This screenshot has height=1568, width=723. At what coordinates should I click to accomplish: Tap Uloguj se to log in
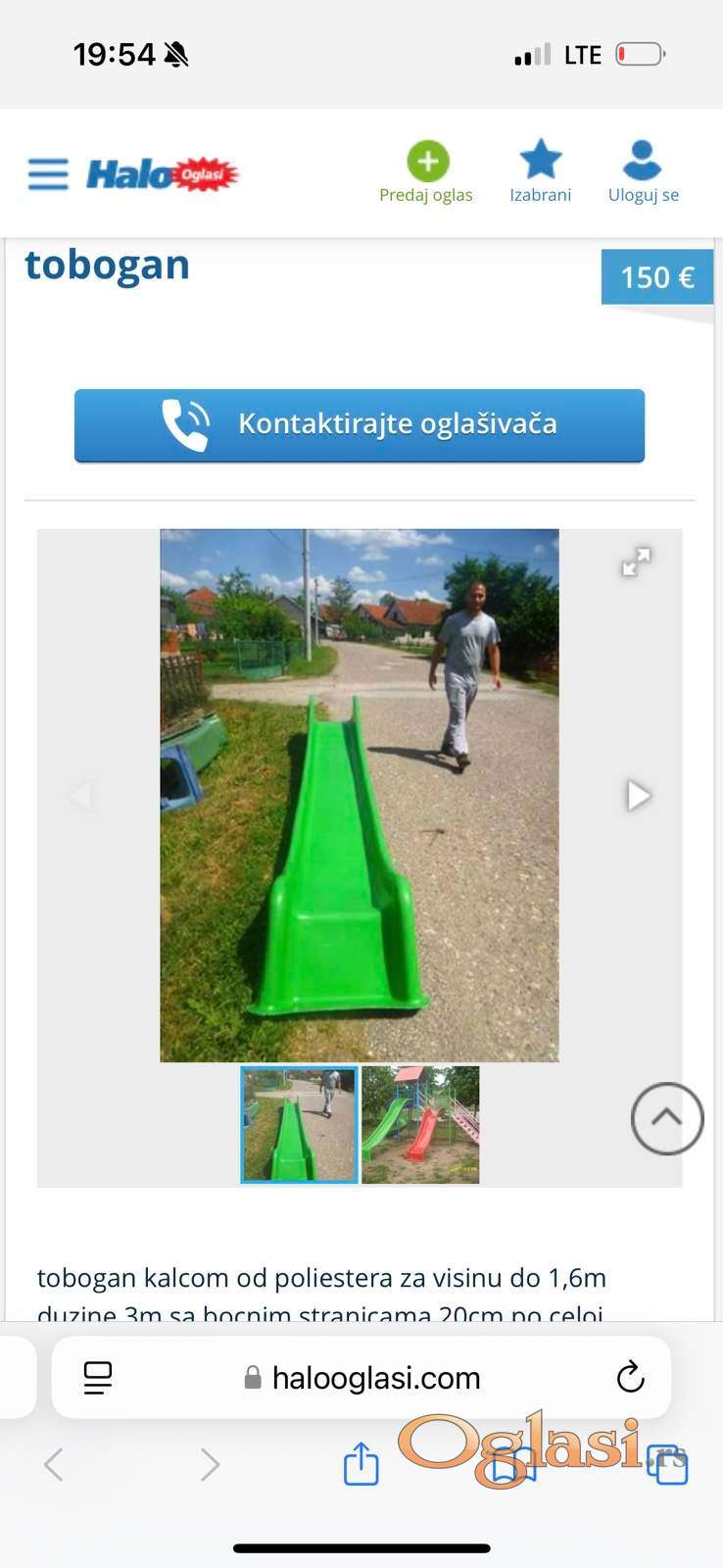pos(643,172)
